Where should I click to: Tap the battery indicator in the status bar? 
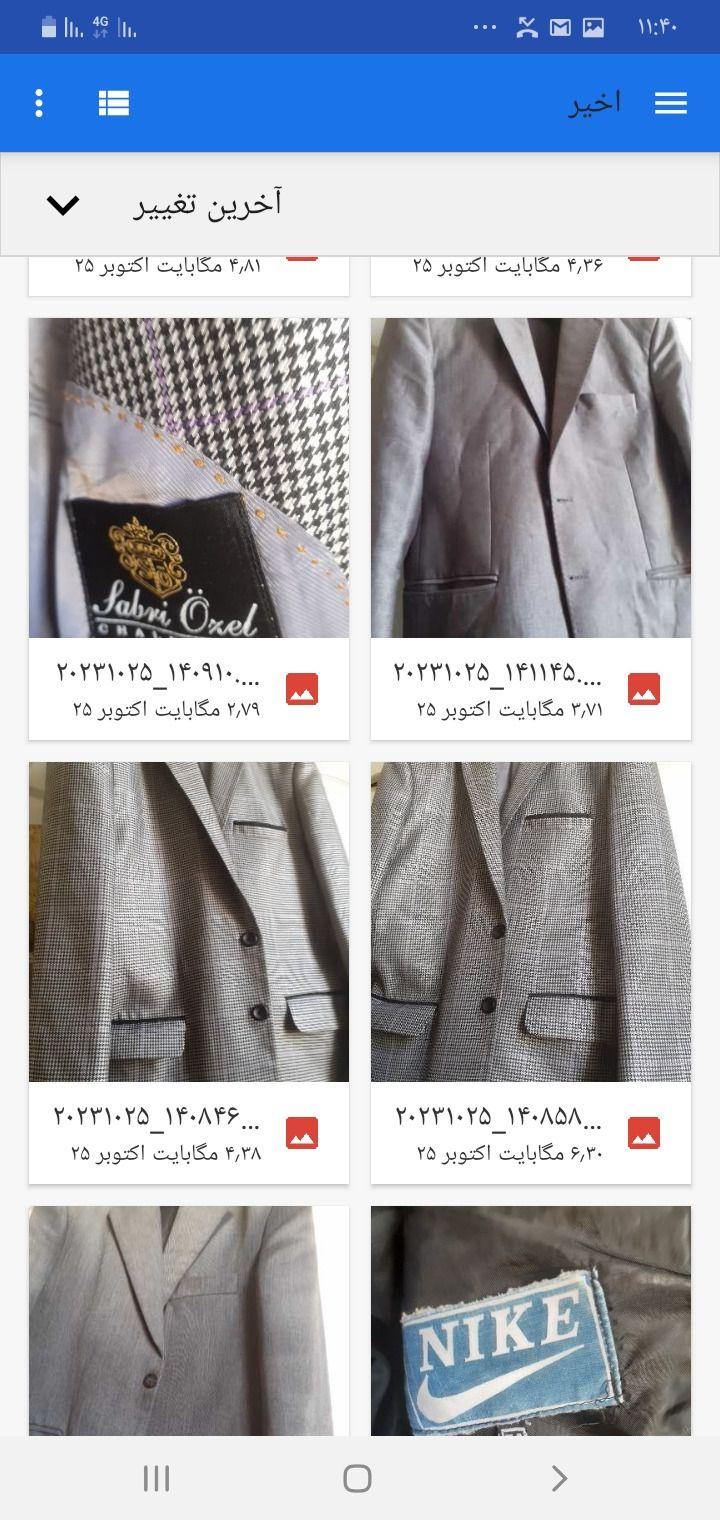click(47, 27)
